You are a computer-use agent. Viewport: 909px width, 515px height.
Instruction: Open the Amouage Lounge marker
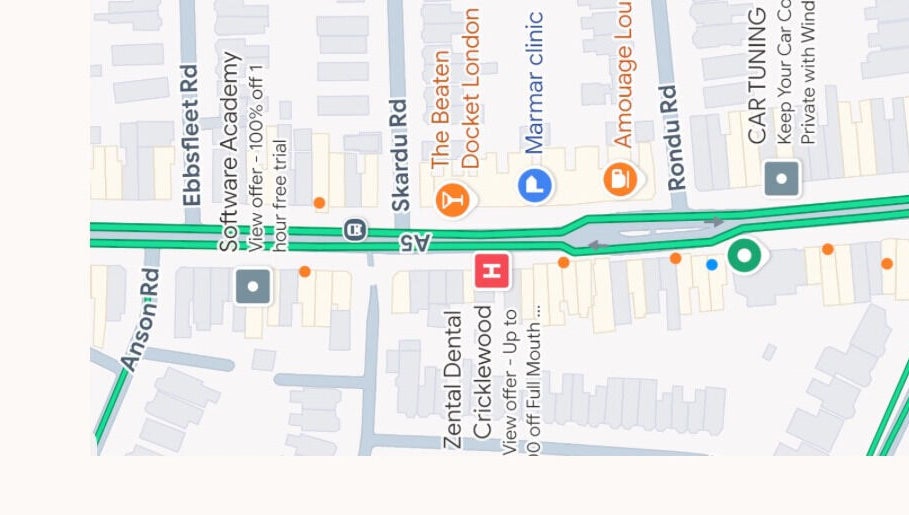tap(620, 179)
